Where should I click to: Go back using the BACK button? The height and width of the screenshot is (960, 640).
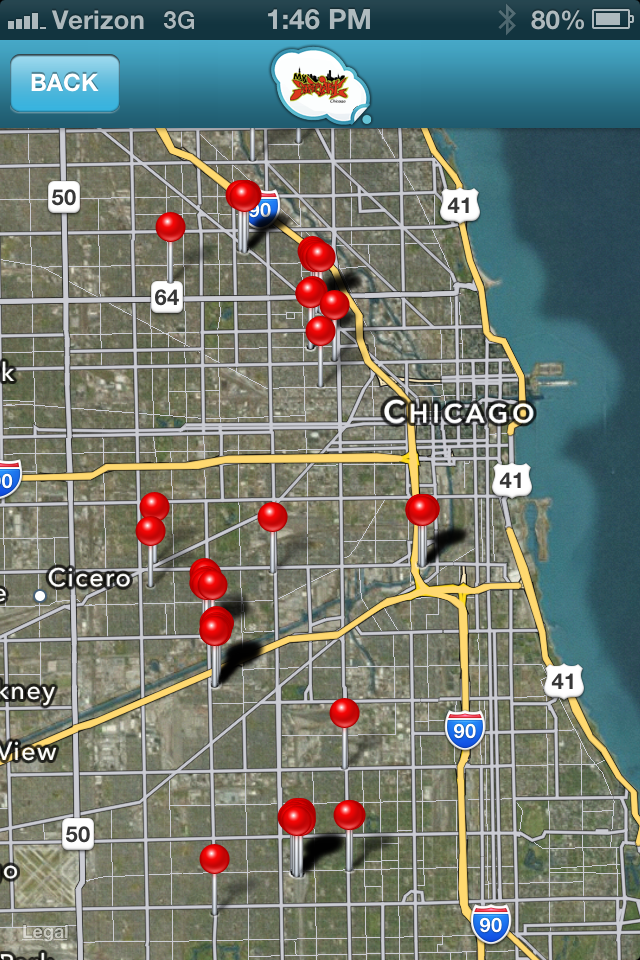point(65,83)
